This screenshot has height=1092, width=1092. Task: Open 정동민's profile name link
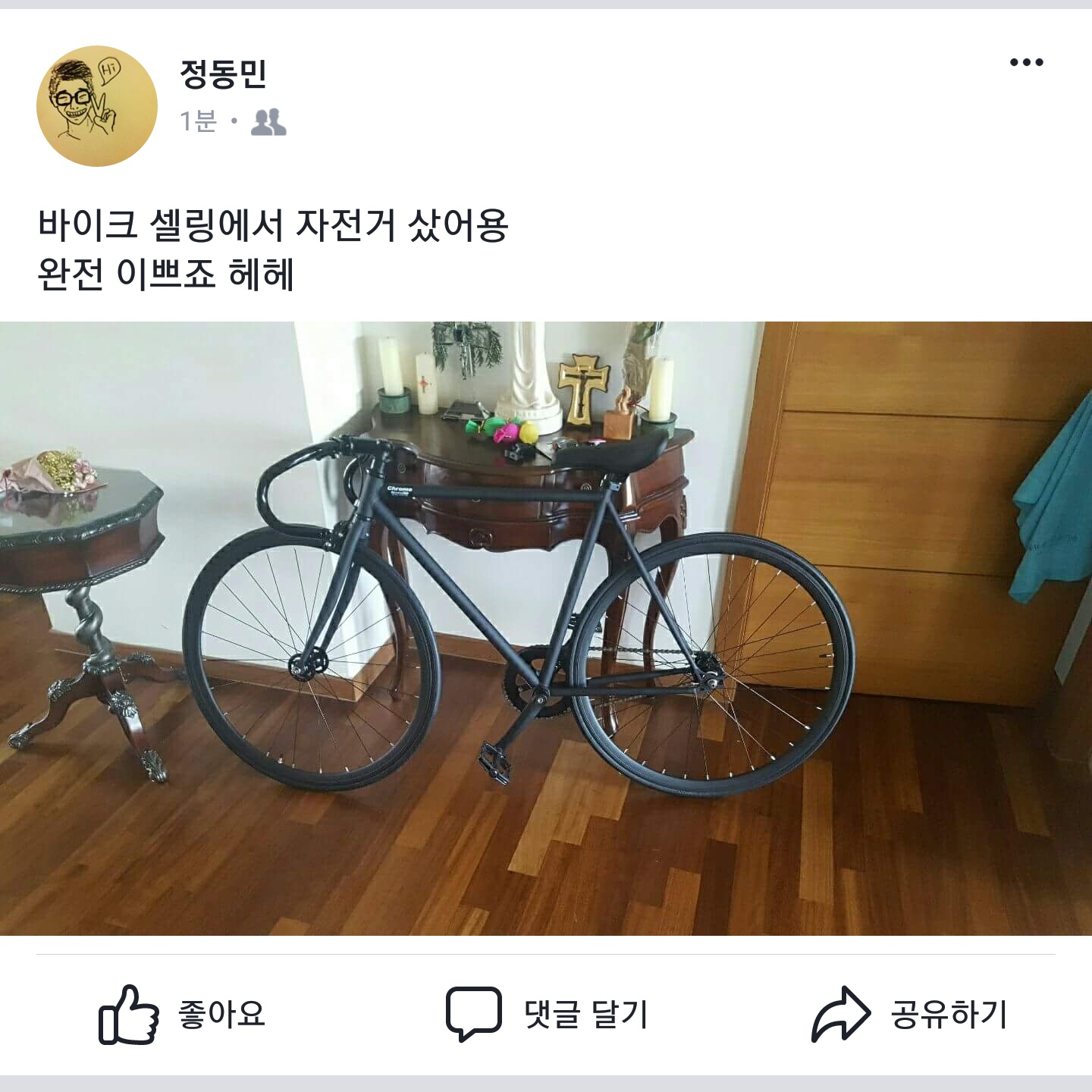coord(223,74)
